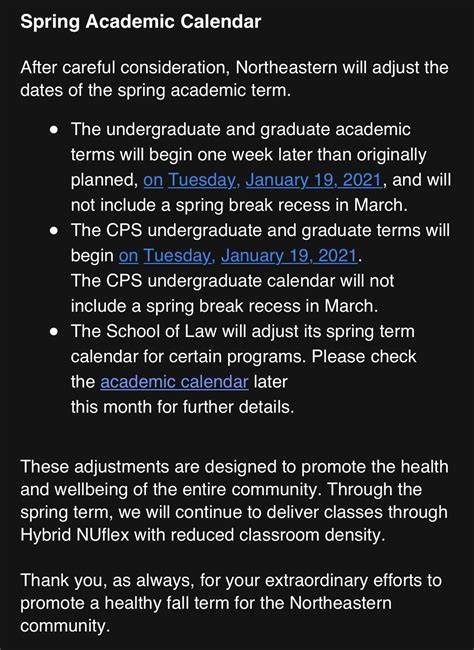Viewport: 474px width, 650px height.
Task: Open the academic calendar link
Action: click(x=174, y=382)
